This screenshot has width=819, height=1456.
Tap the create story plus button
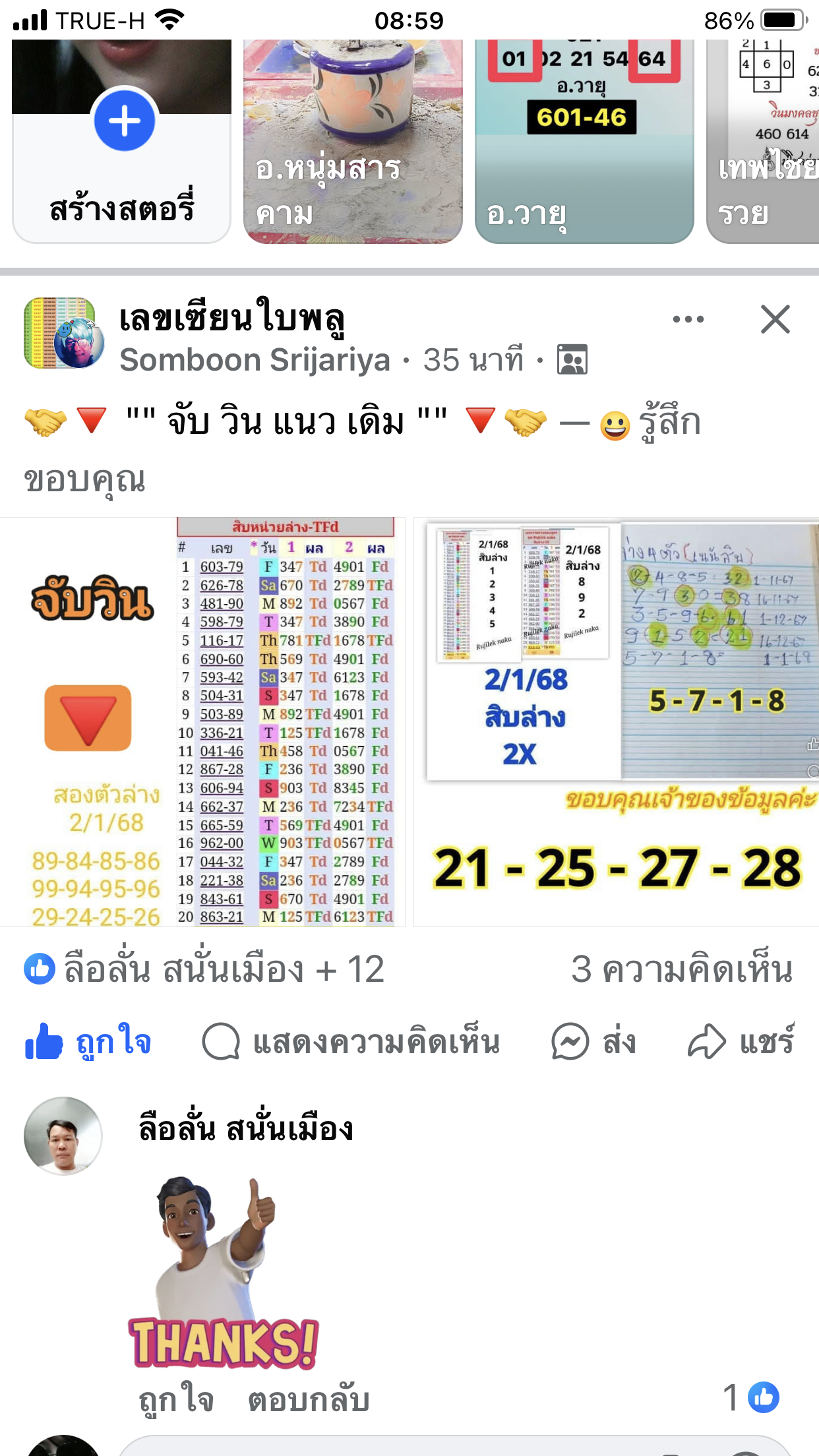(x=125, y=121)
